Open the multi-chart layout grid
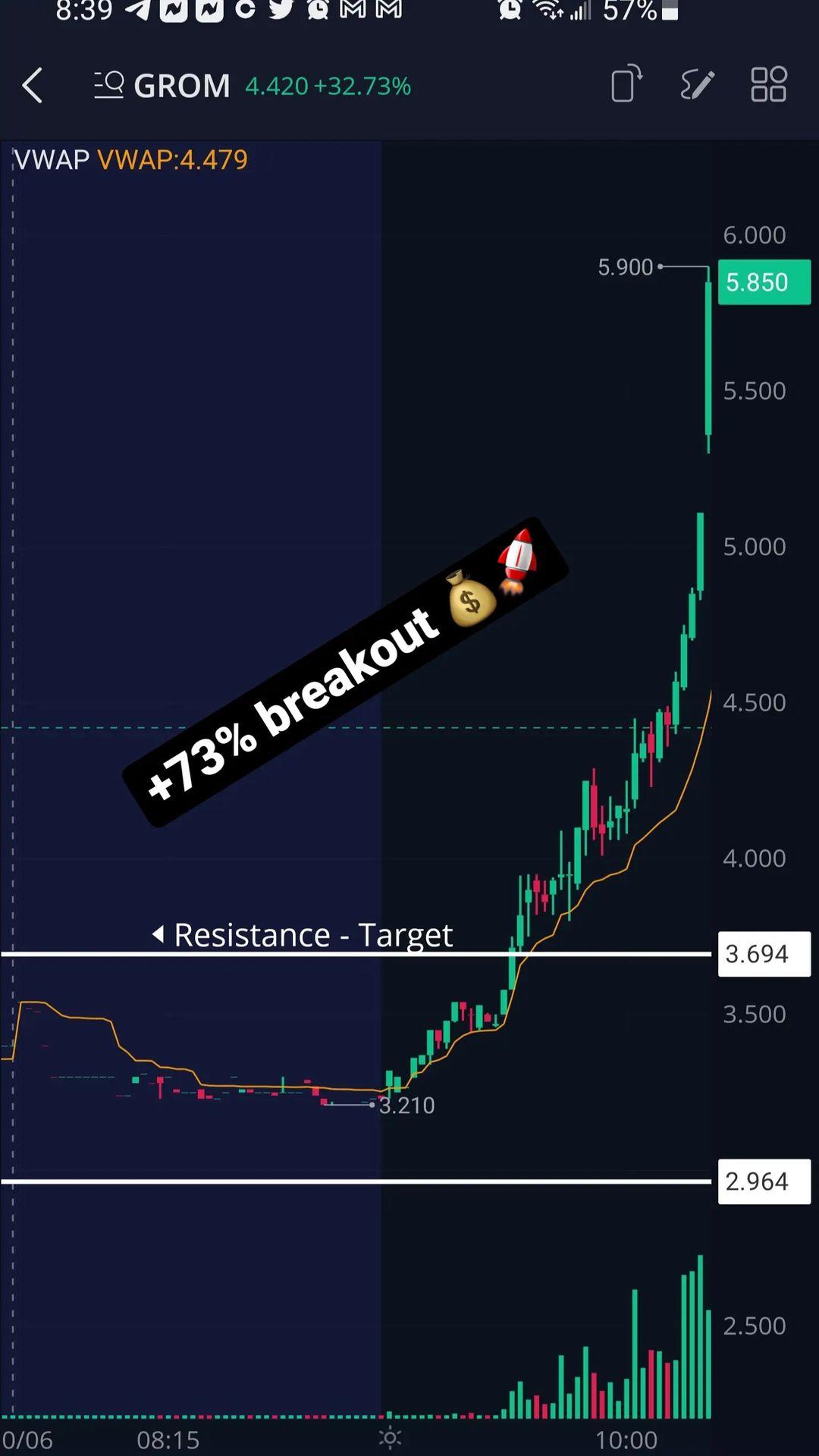 click(x=768, y=84)
